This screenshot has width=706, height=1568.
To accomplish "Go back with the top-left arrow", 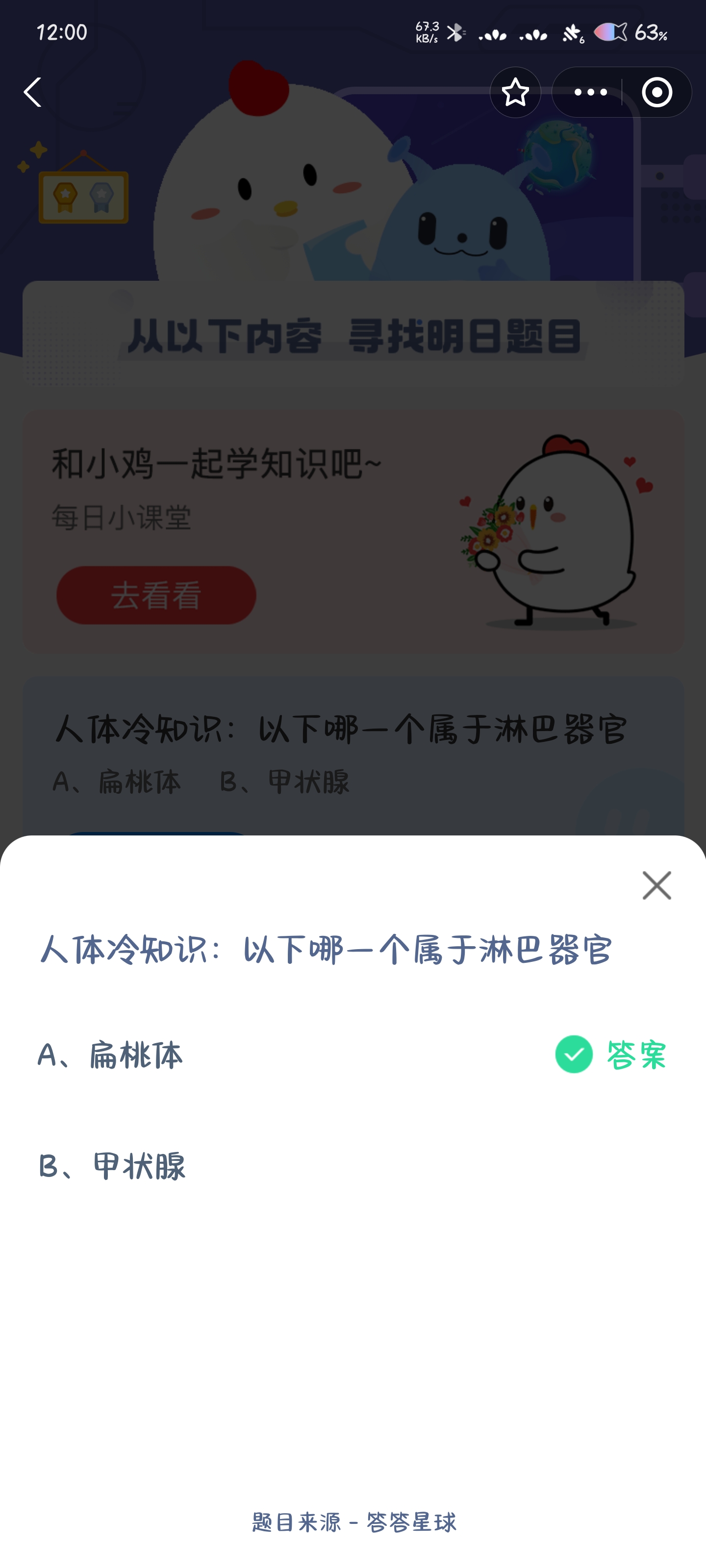I will tap(33, 92).
